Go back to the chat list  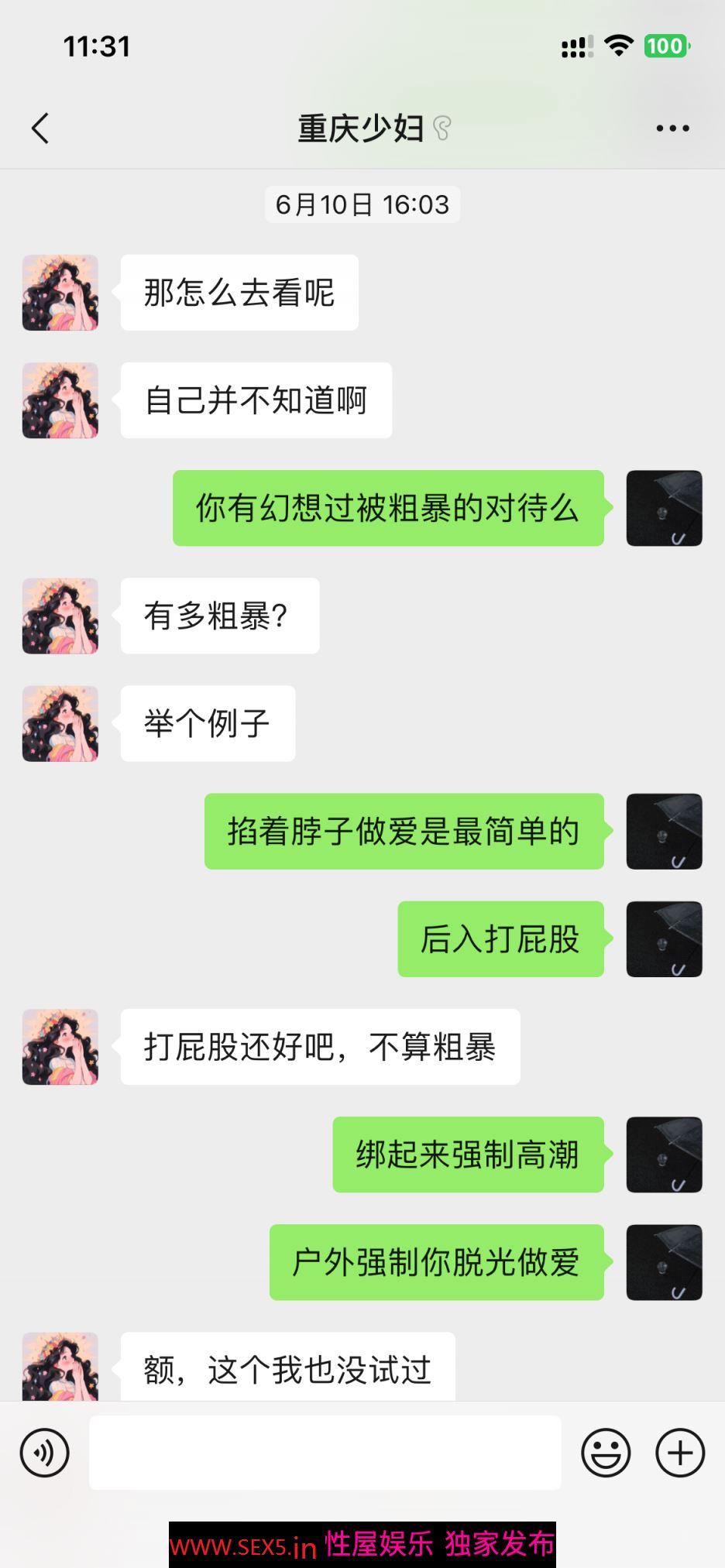coord(40,129)
